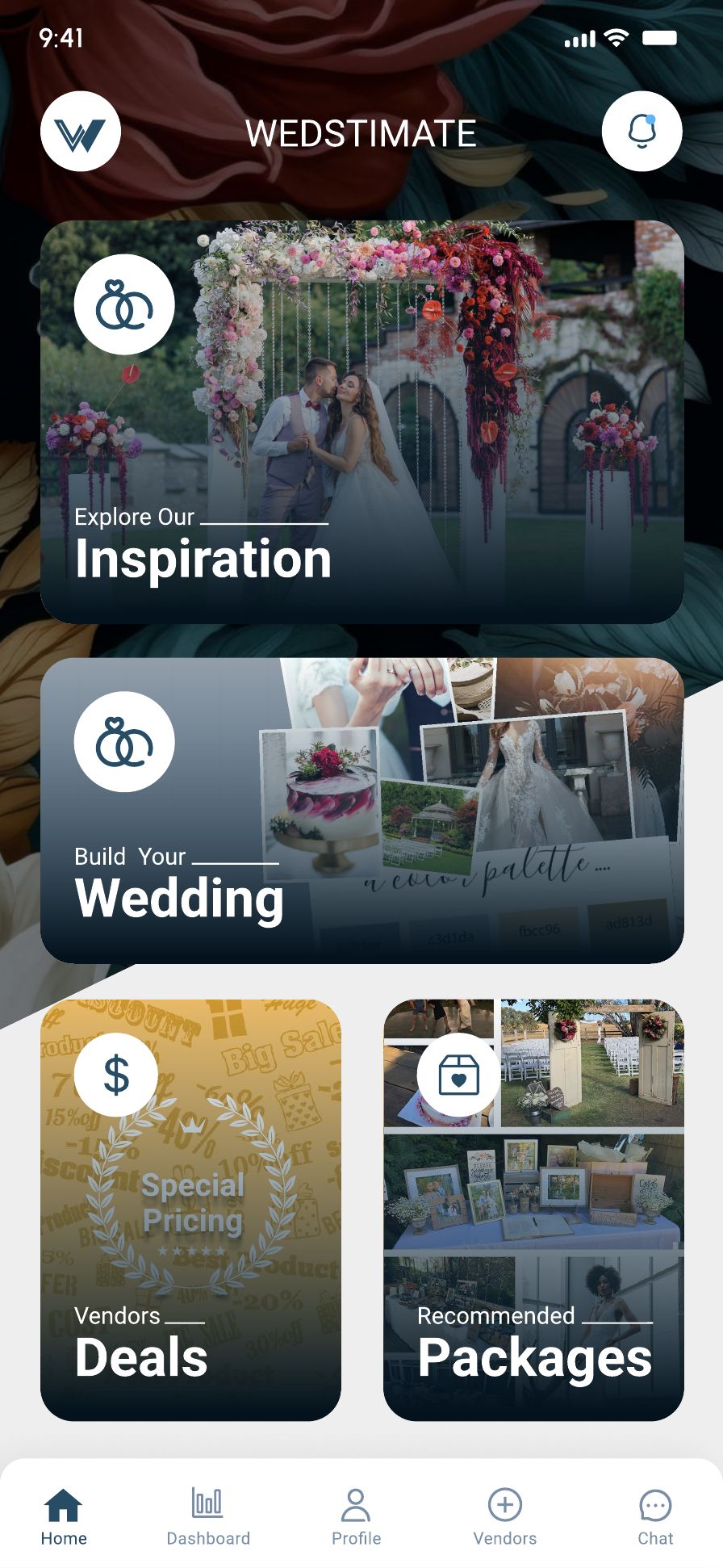The width and height of the screenshot is (723, 1568).
Task: Switch to the Profile tab
Action: coord(356,1516)
